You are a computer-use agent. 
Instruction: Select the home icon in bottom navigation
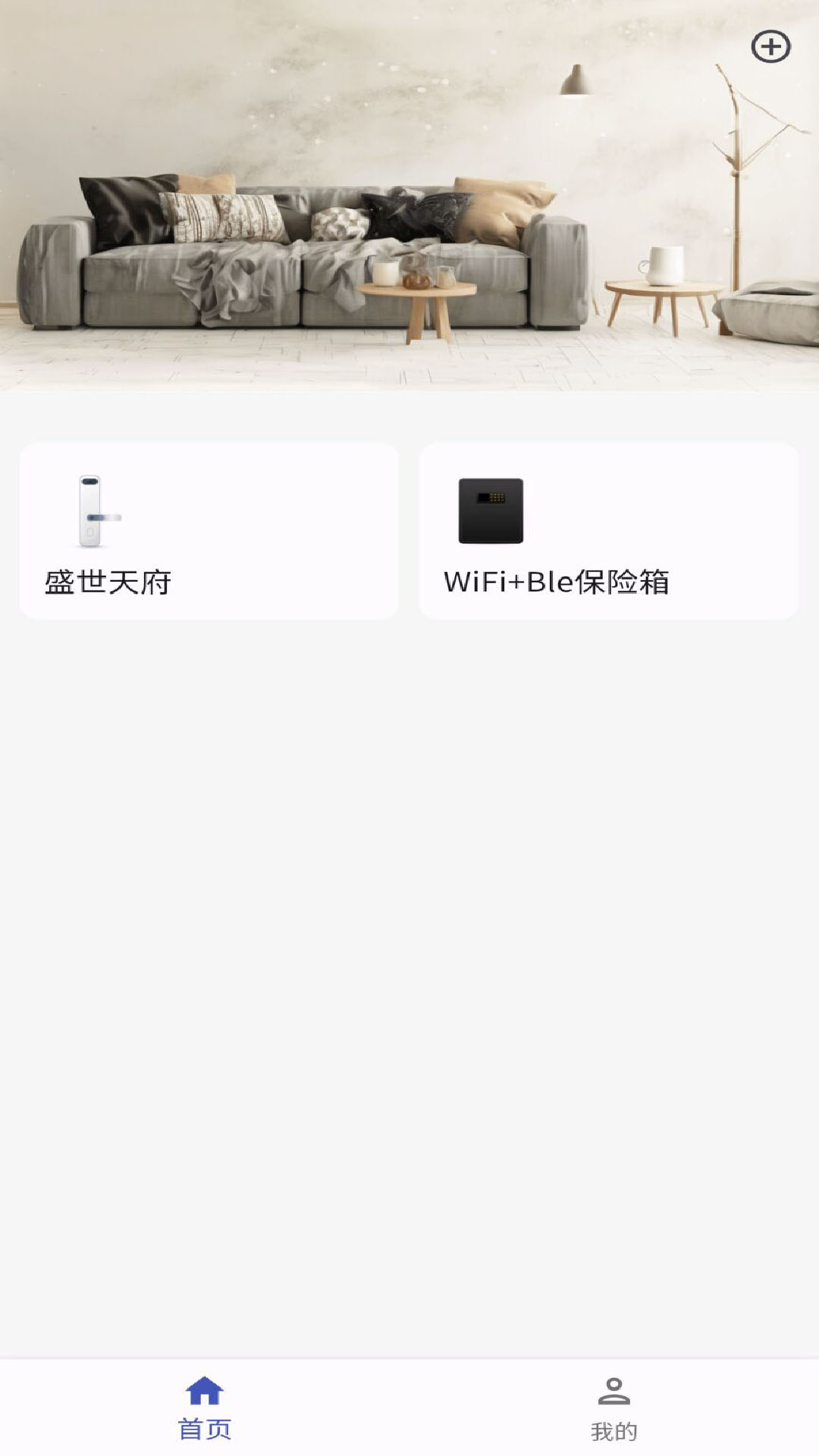(x=205, y=1405)
